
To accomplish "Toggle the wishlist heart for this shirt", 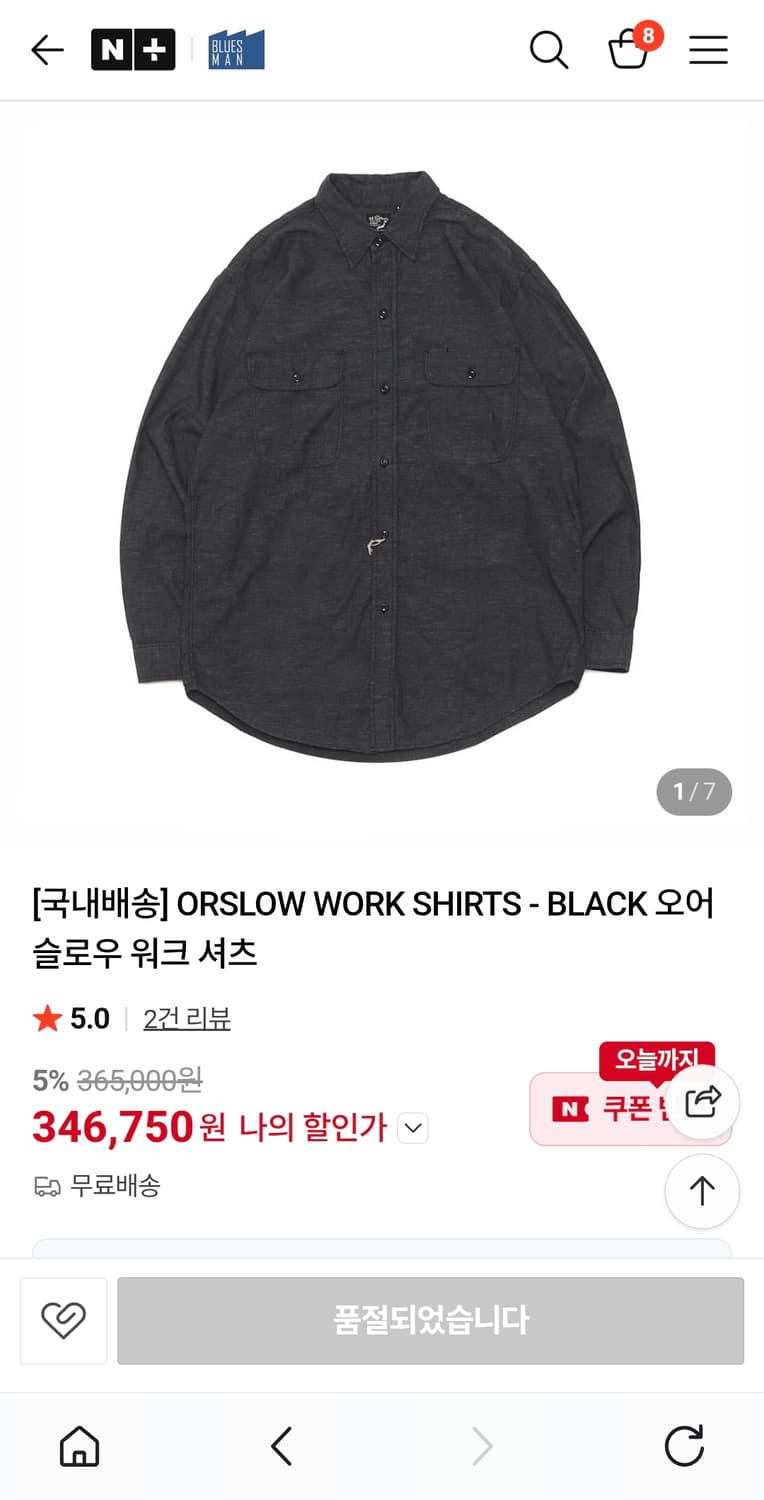I will point(63,1321).
